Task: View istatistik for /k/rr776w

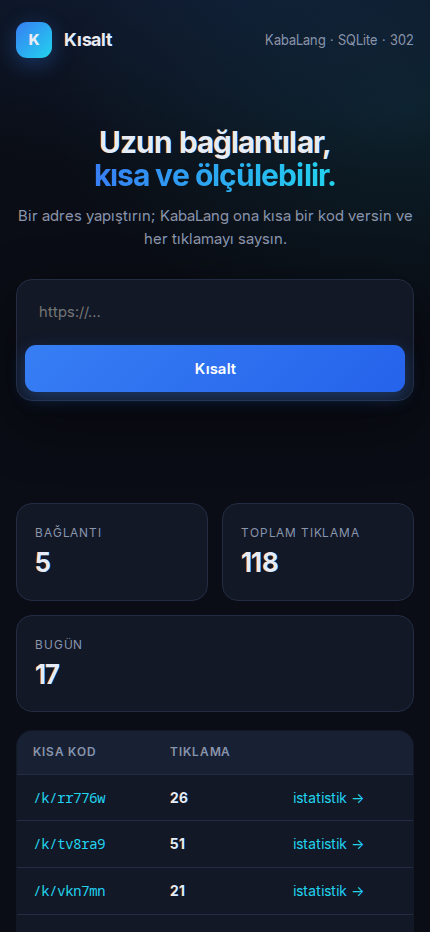Action: (x=328, y=798)
